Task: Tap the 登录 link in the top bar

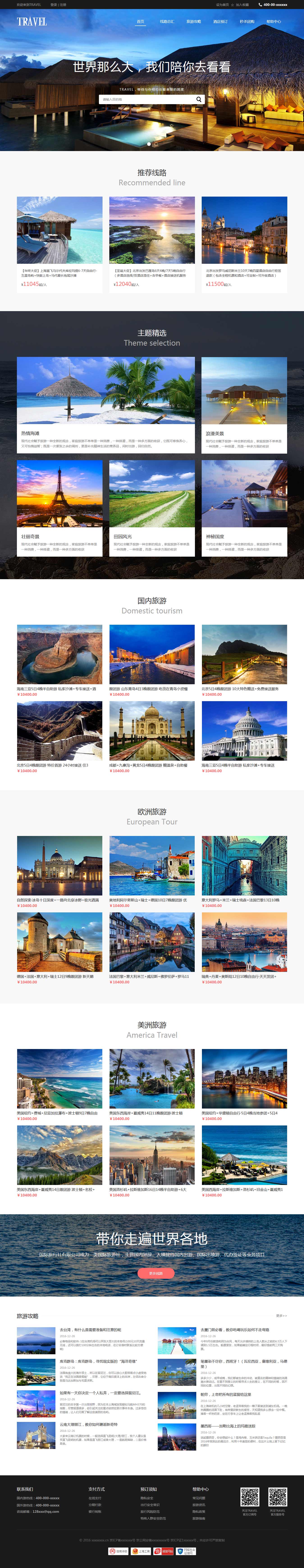Action: [53, 4]
